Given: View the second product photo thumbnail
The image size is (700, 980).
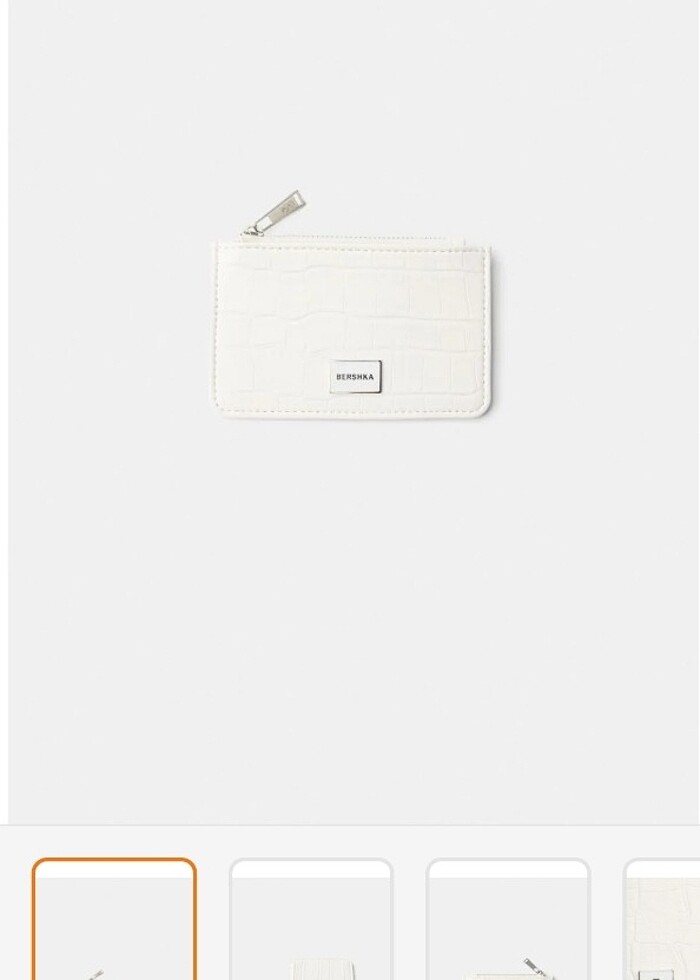Looking at the screenshot, I should click(x=311, y=920).
